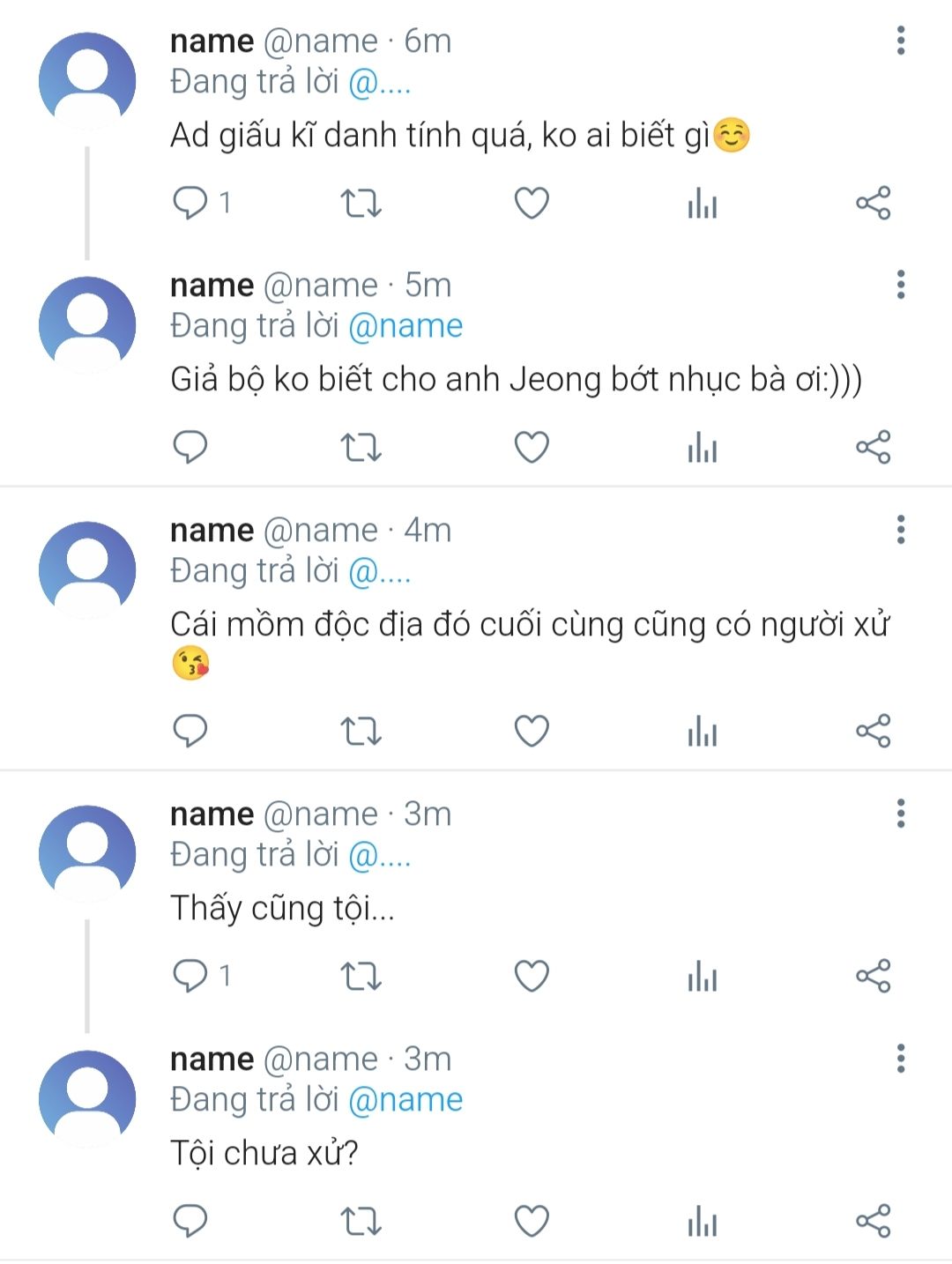
Task: Open the avatar of the "Tội chưa xử?" author
Action: [87, 1098]
